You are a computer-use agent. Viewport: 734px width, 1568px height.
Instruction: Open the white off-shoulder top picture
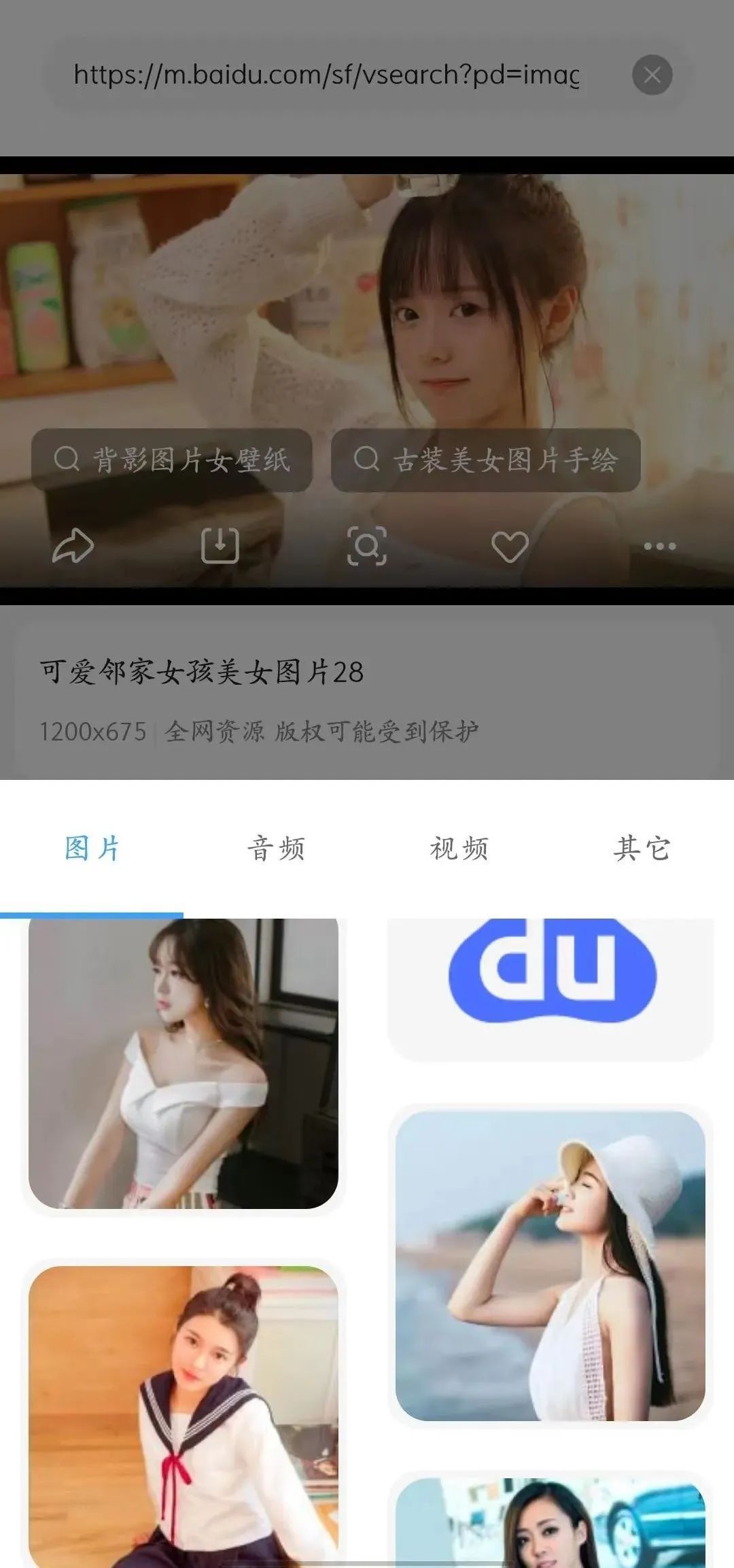(x=183, y=1064)
